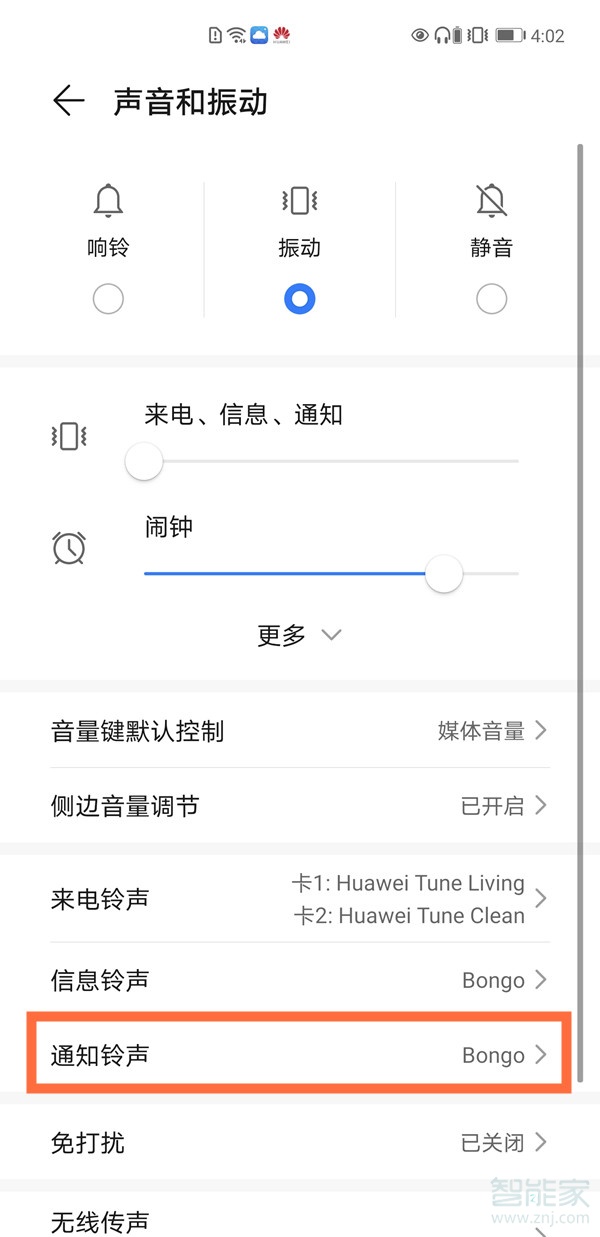The width and height of the screenshot is (600, 1237).
Task: Select the 静音 silent mode
Action: [491, 298]
